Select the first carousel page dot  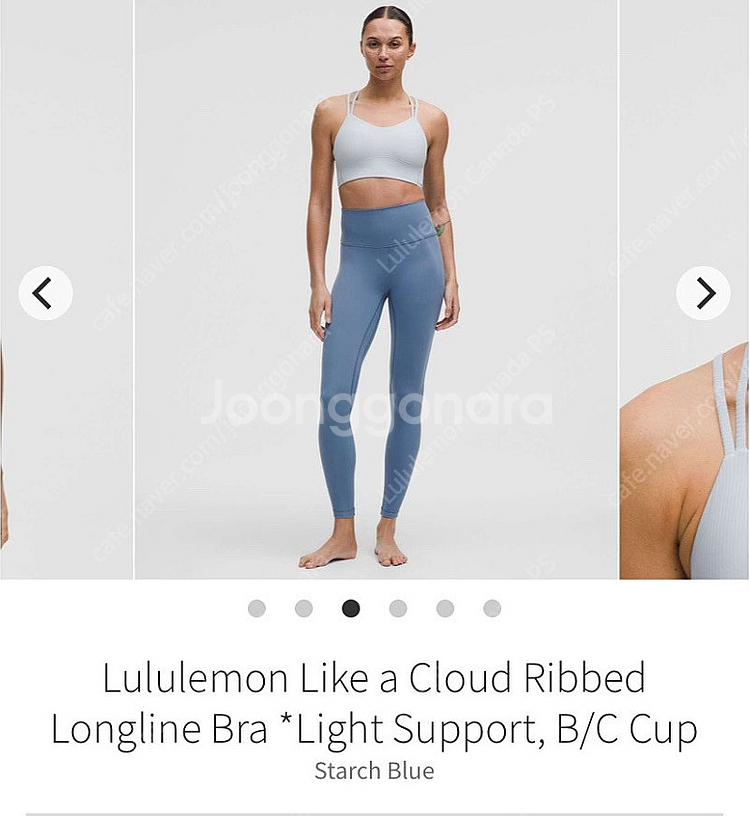click(257, 608)
